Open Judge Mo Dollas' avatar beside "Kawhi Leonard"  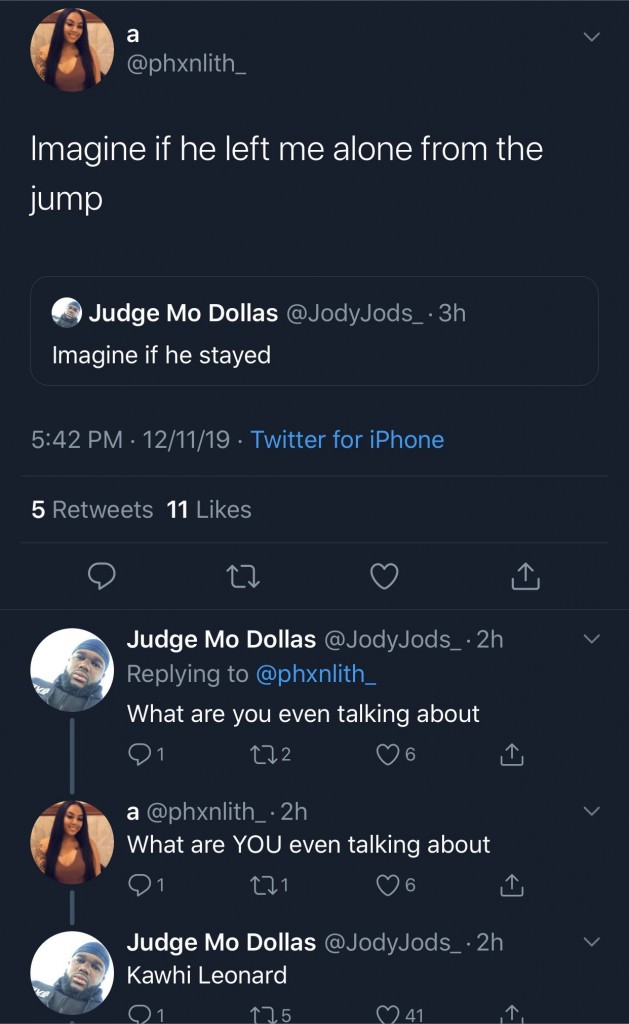pos(69,970)
